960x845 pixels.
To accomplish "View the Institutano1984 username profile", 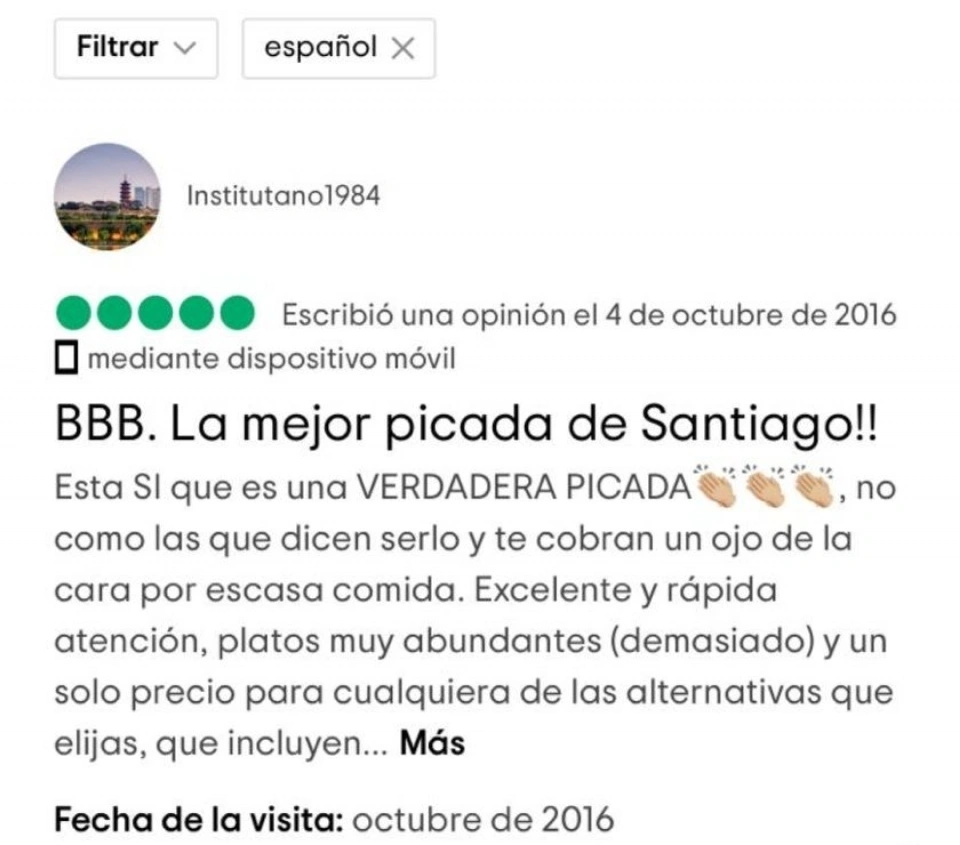I will click(283, 196).
